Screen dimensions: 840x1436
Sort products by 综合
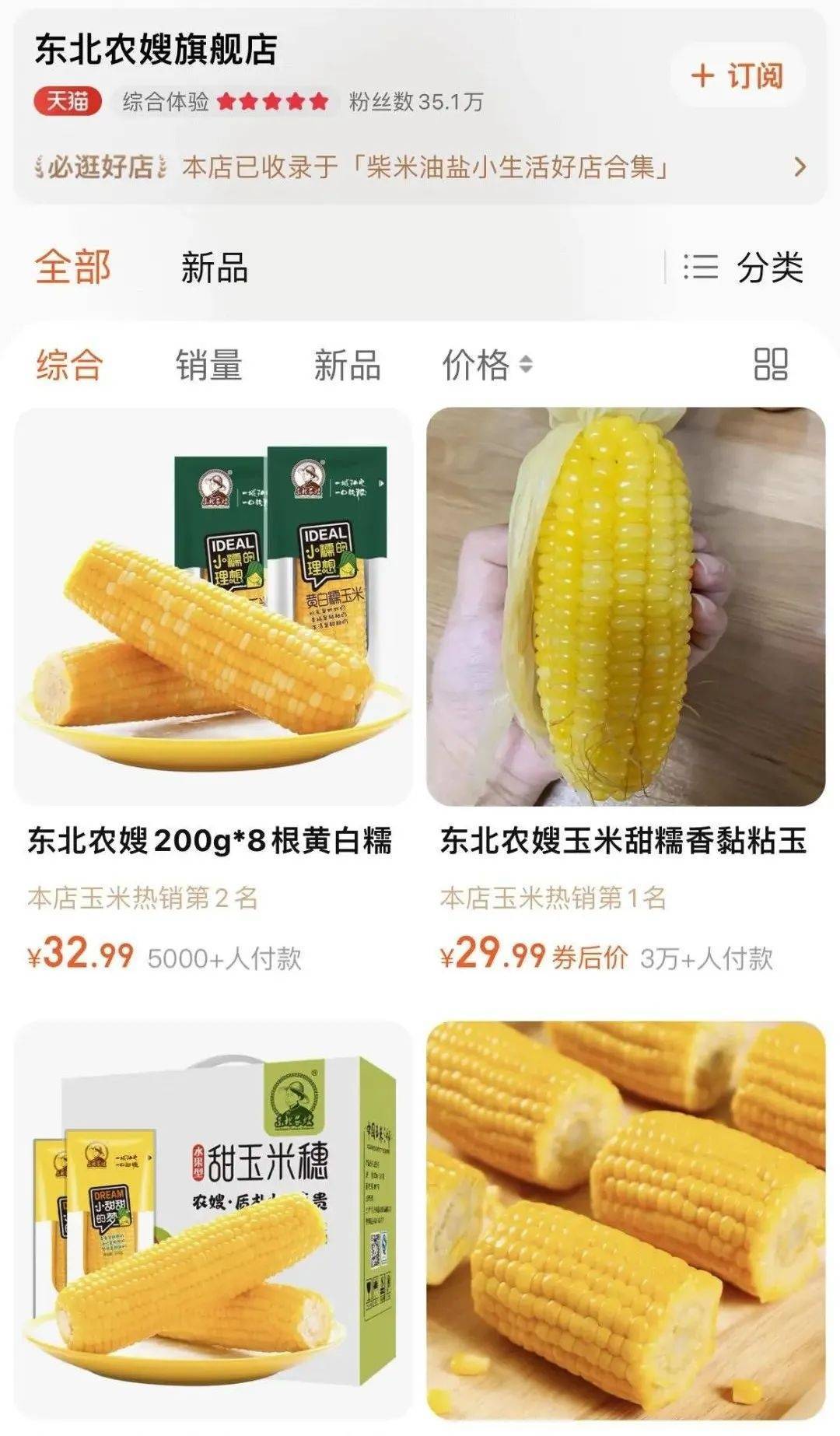68,364
